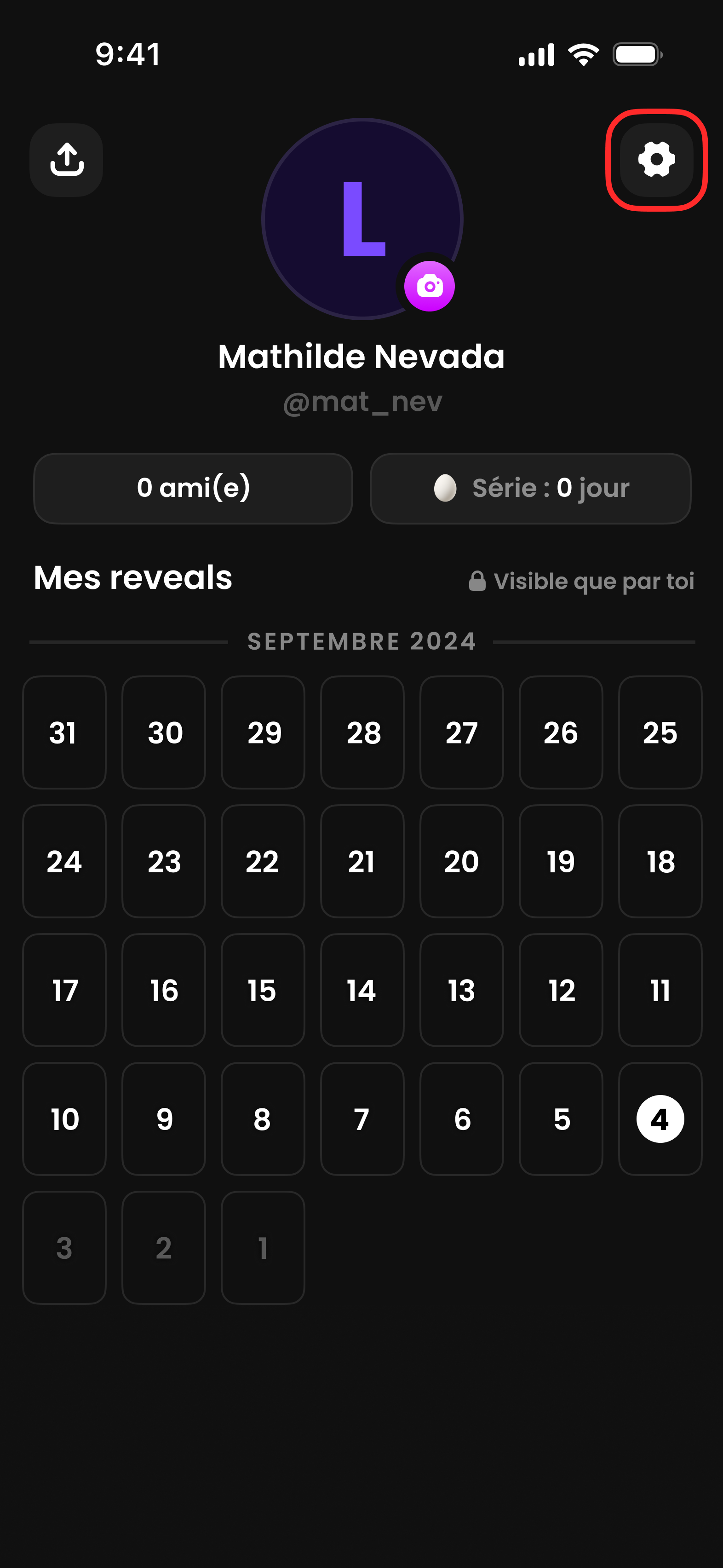Image resolution: width=723 pixels, height=1568 pixels.
Task: Open day 7 tile
Action: [362, 1119]
